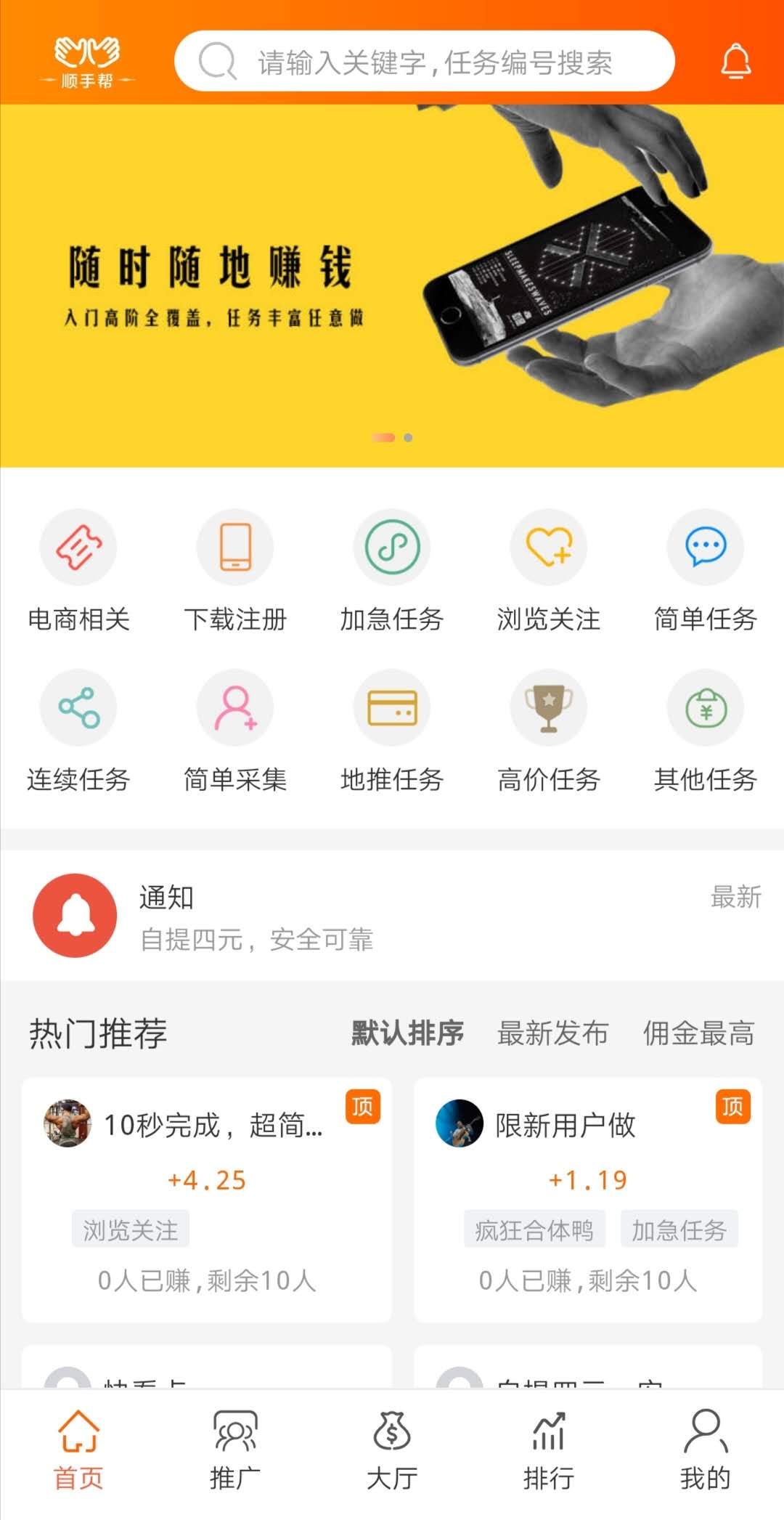This screenshot has width=784, height=1520.
Task: Open the 10秒完成 task card
Action: point(207,1200)
